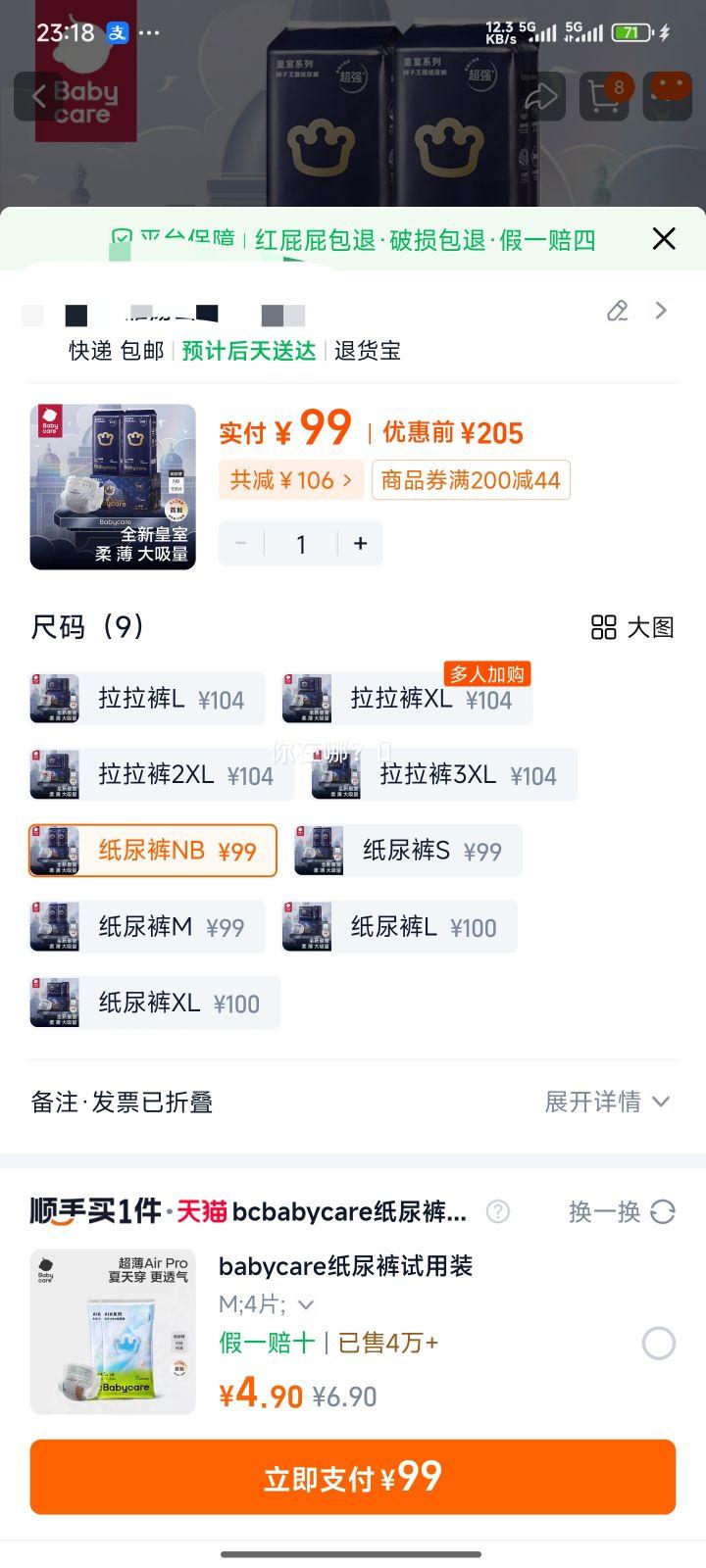Expand 备注·发票 details with 展开详情
The image size is (706, 1568).
pyautogui.click(x=607, y=1102)
